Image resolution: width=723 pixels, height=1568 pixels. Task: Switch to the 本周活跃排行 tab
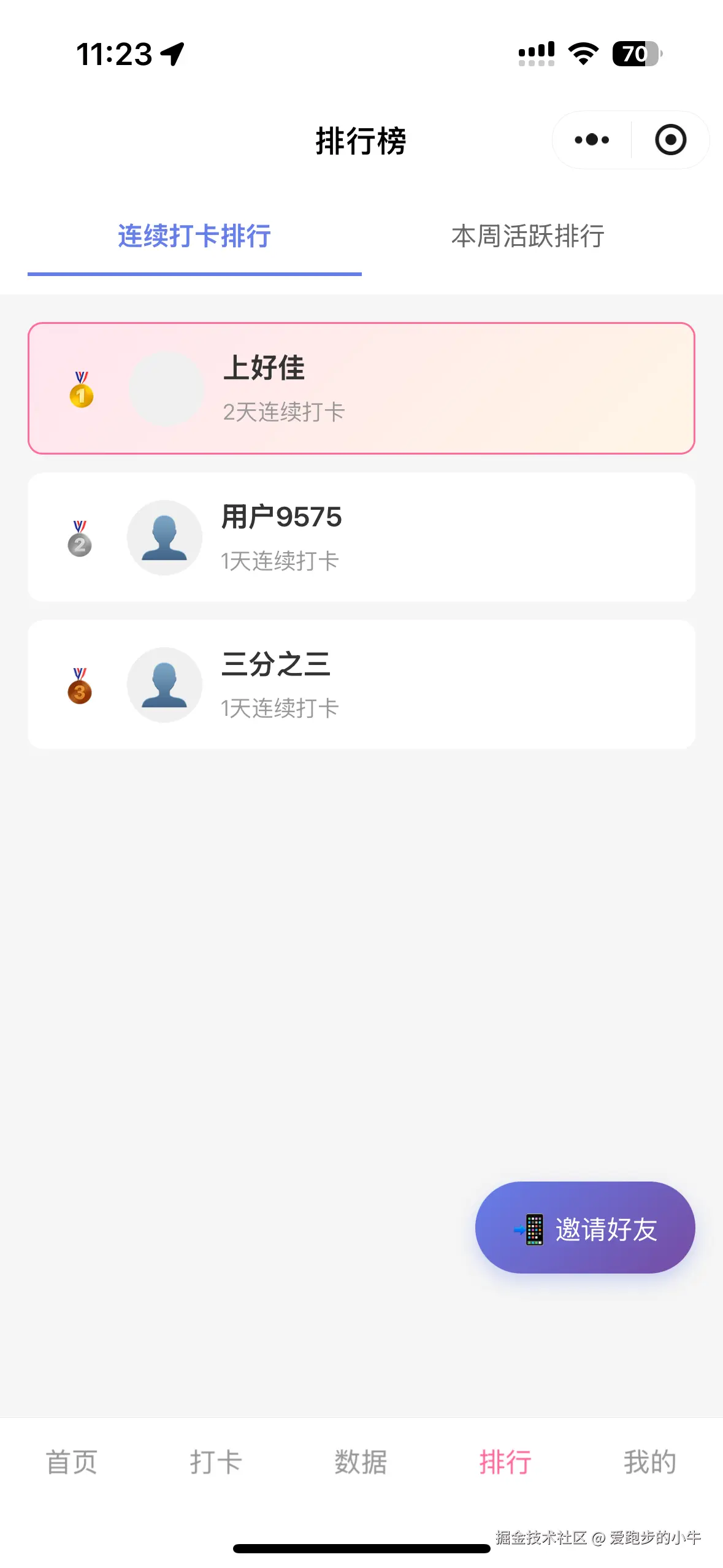click(x=528, y=236)
